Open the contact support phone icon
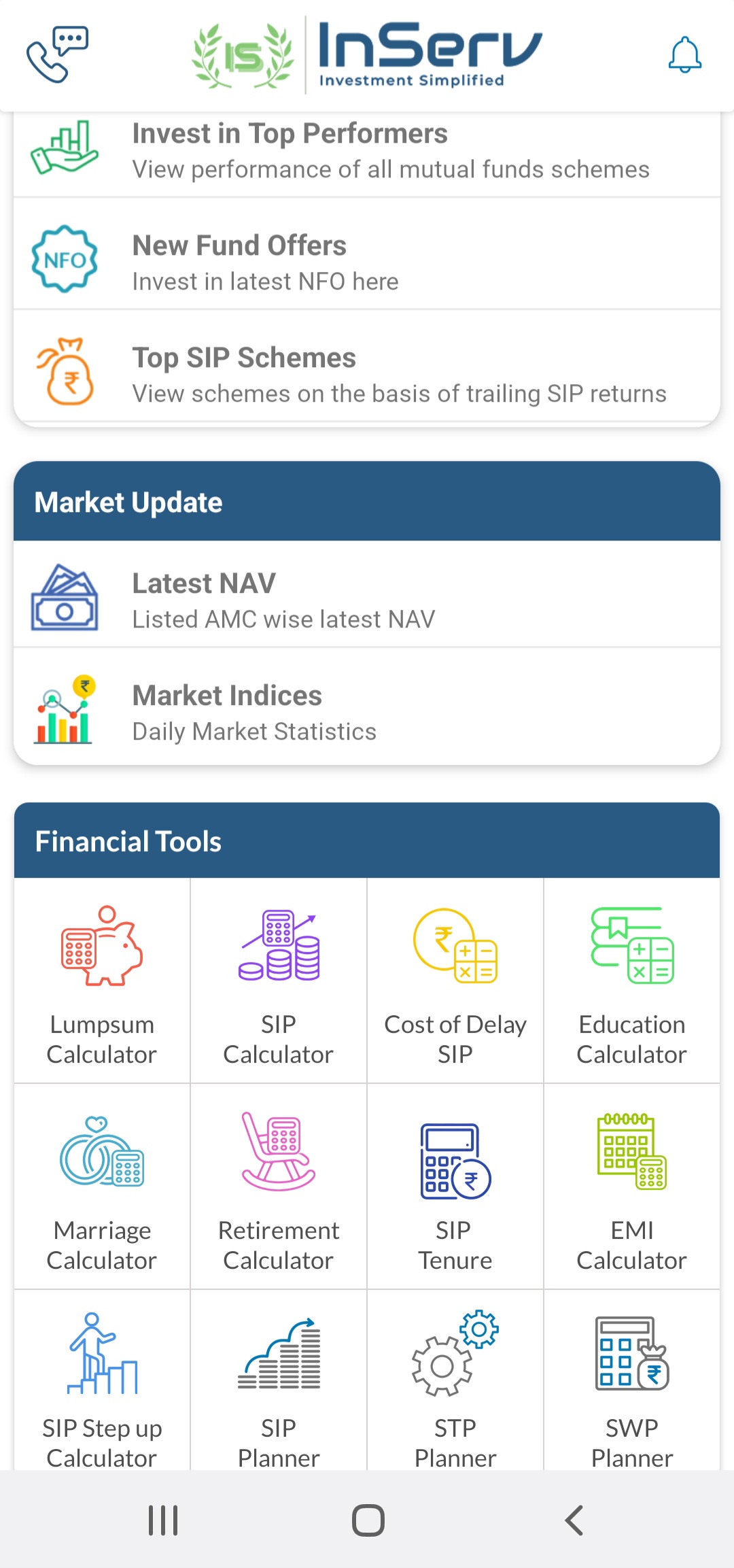Screen dimensions: 734x1568 [x=57, y=54]
